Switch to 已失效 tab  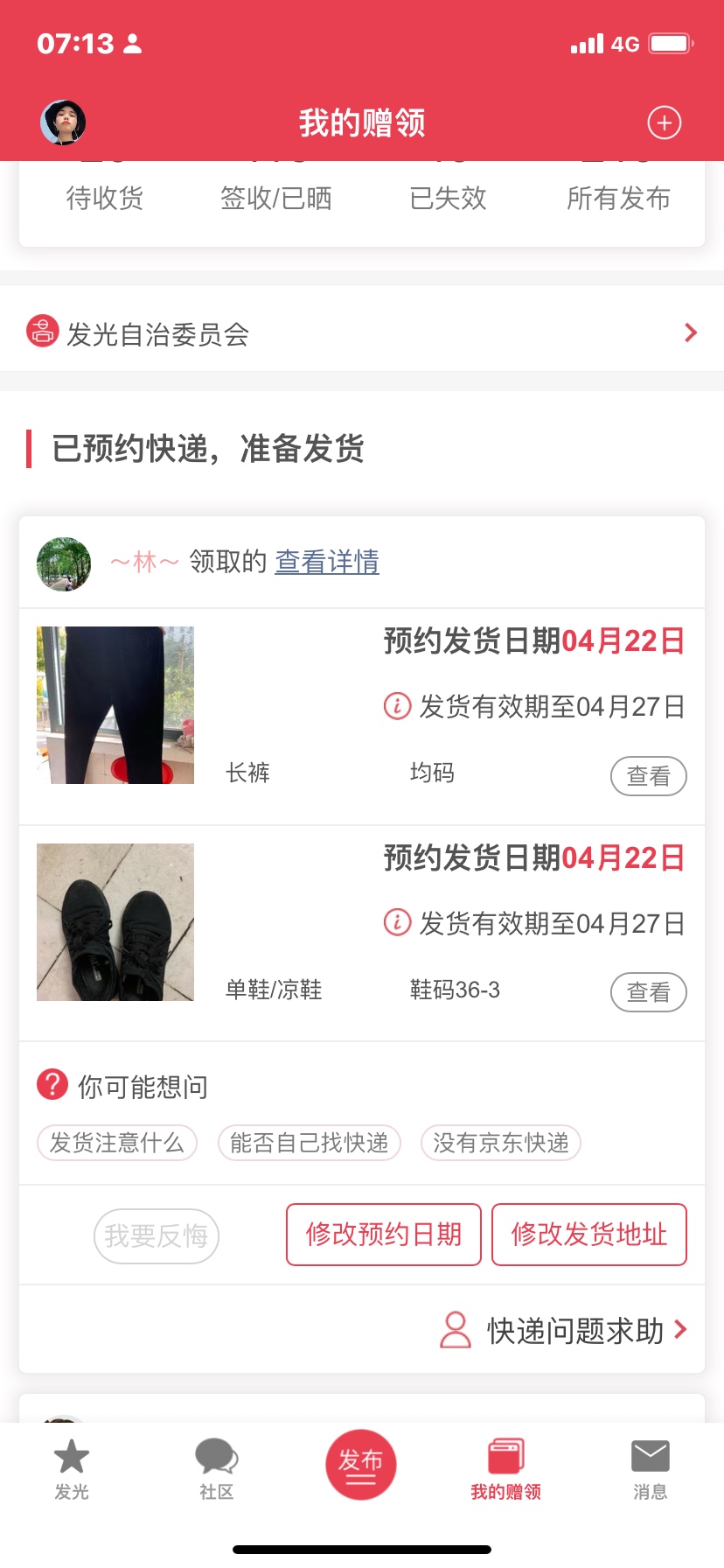pyautogui.click(x=448, y=199)
